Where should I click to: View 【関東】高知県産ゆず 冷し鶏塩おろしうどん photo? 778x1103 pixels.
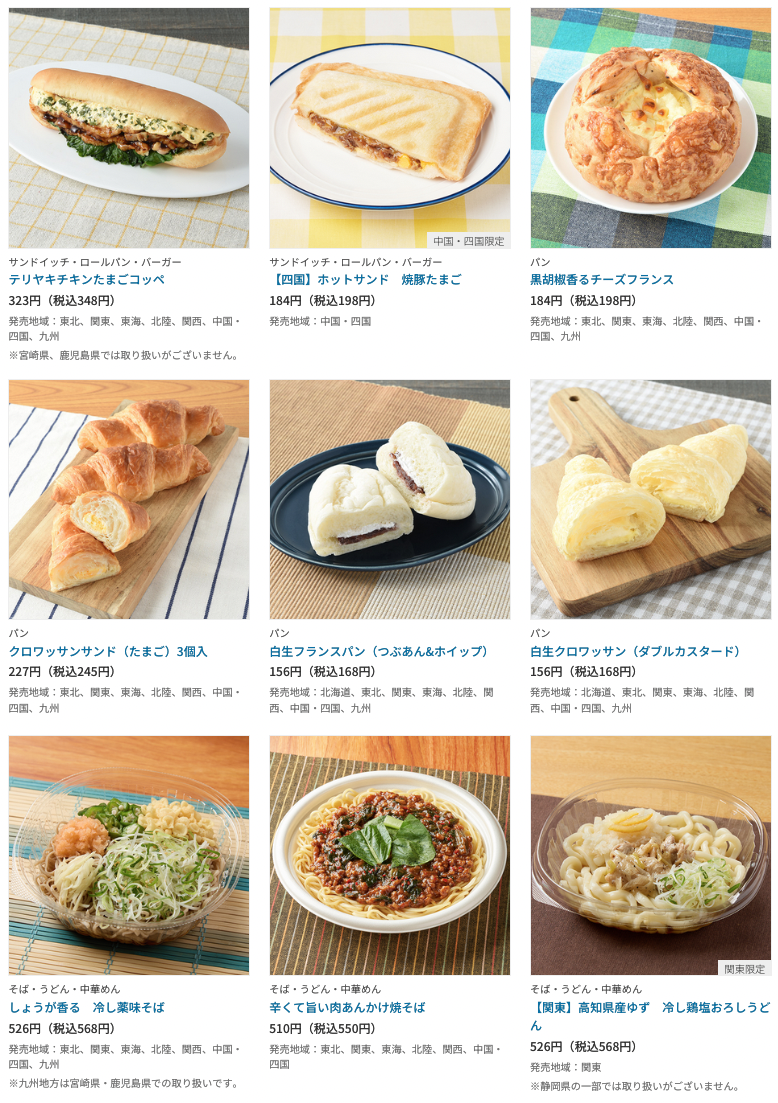pyautogui.click(x=650, y=855)
